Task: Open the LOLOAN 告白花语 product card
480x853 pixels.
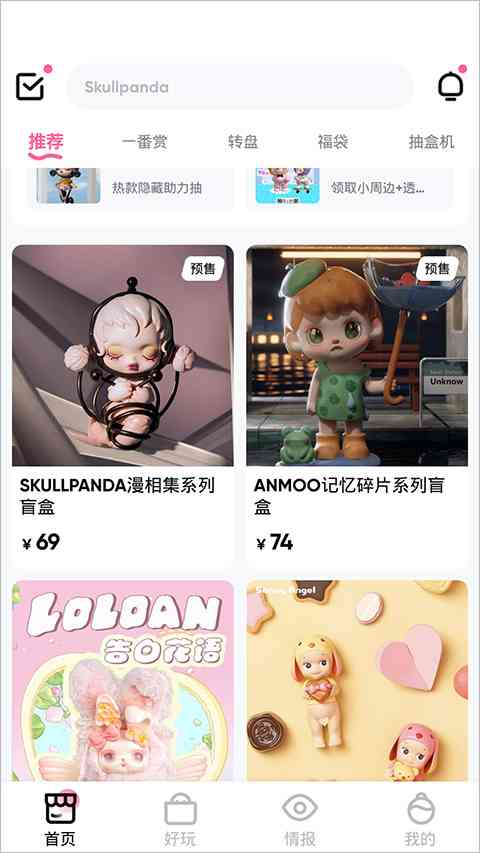Action: 123,681
